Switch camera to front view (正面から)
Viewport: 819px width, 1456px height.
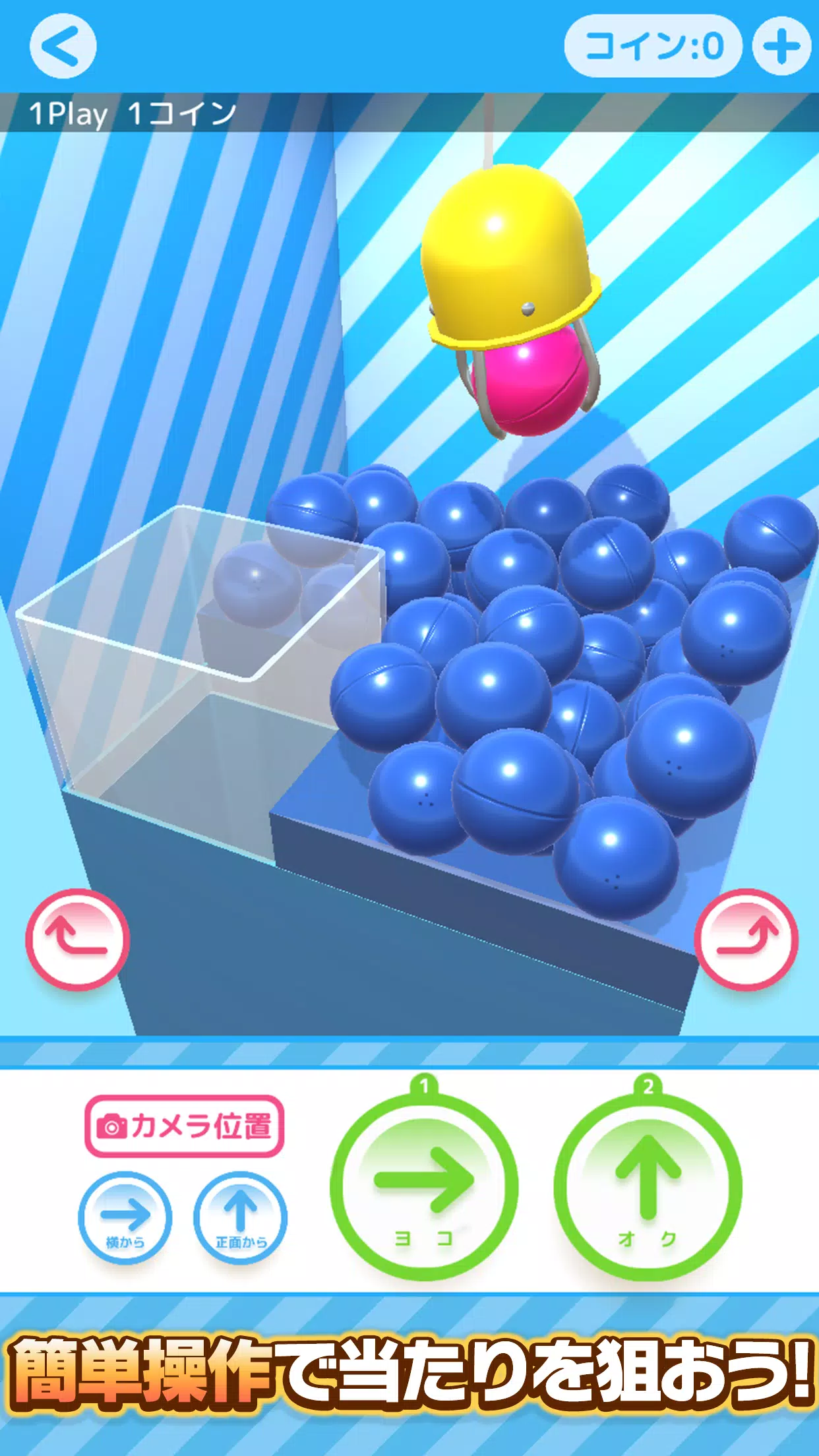click(240, 1217)
